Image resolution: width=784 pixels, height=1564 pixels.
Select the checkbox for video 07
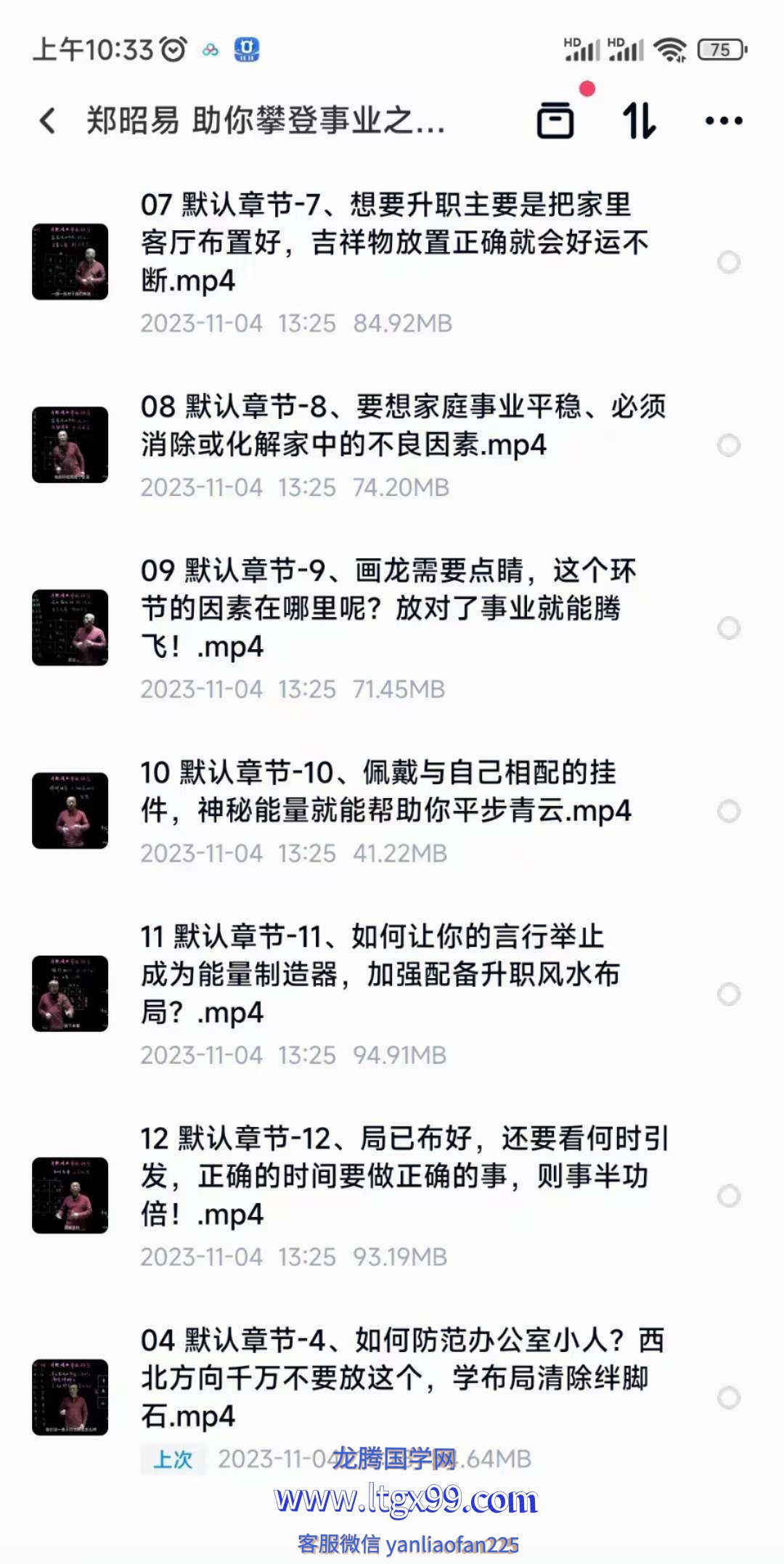[x=728, y=262]
